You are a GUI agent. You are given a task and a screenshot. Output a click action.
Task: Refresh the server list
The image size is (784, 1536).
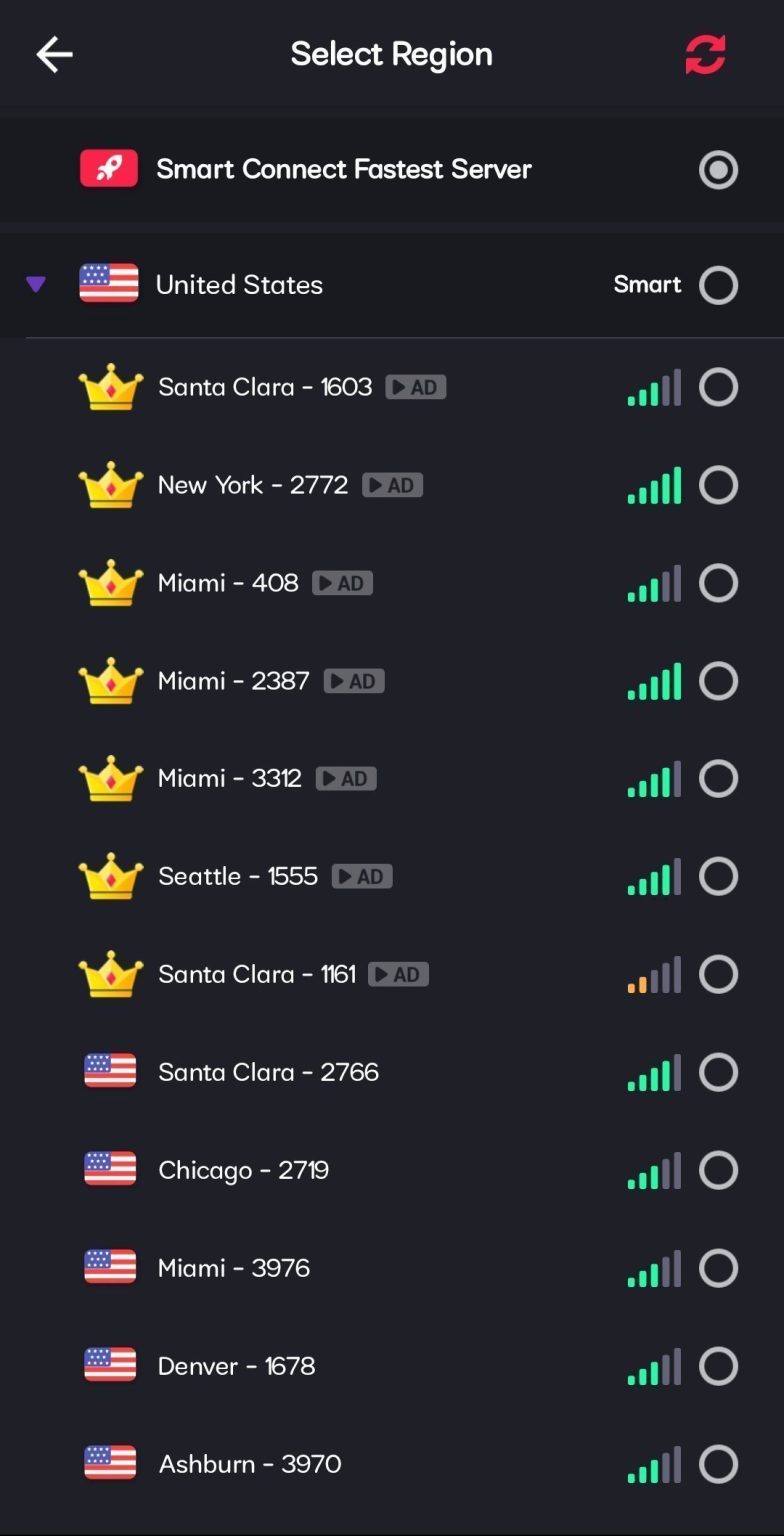tap(705, 54)
